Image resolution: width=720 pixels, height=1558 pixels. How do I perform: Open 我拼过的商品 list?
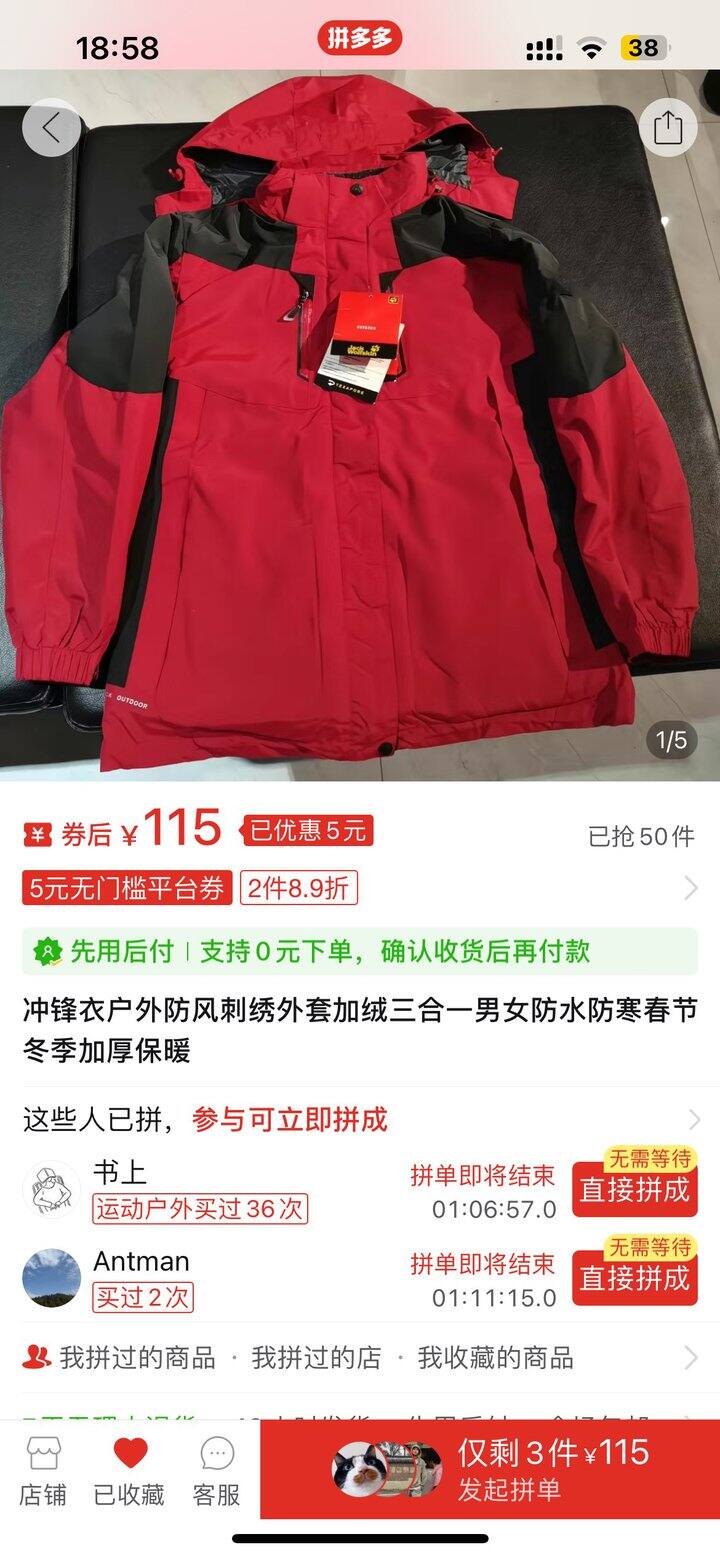pyautogui.click(x=137, y=1357)
